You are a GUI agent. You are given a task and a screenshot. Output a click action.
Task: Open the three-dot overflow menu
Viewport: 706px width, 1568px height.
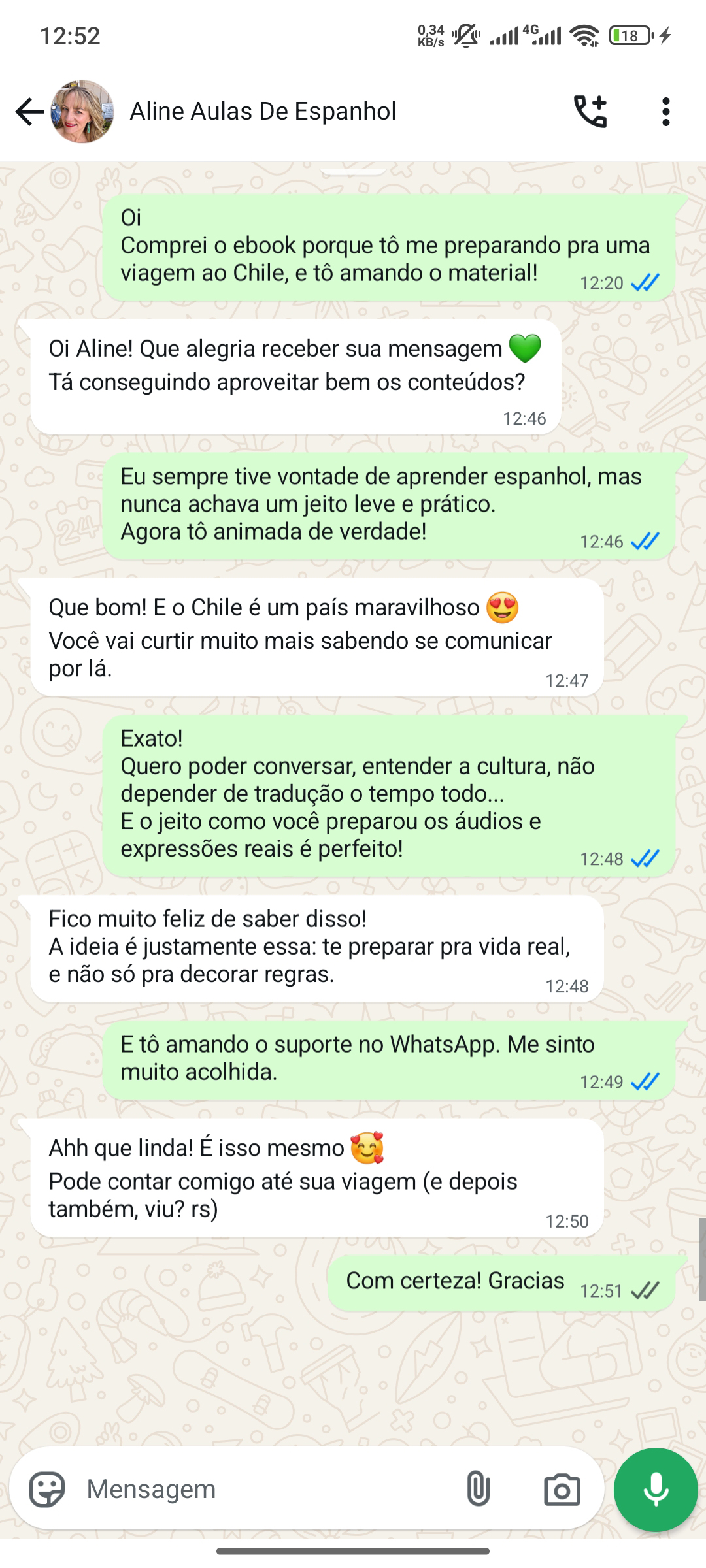(665, 112)
